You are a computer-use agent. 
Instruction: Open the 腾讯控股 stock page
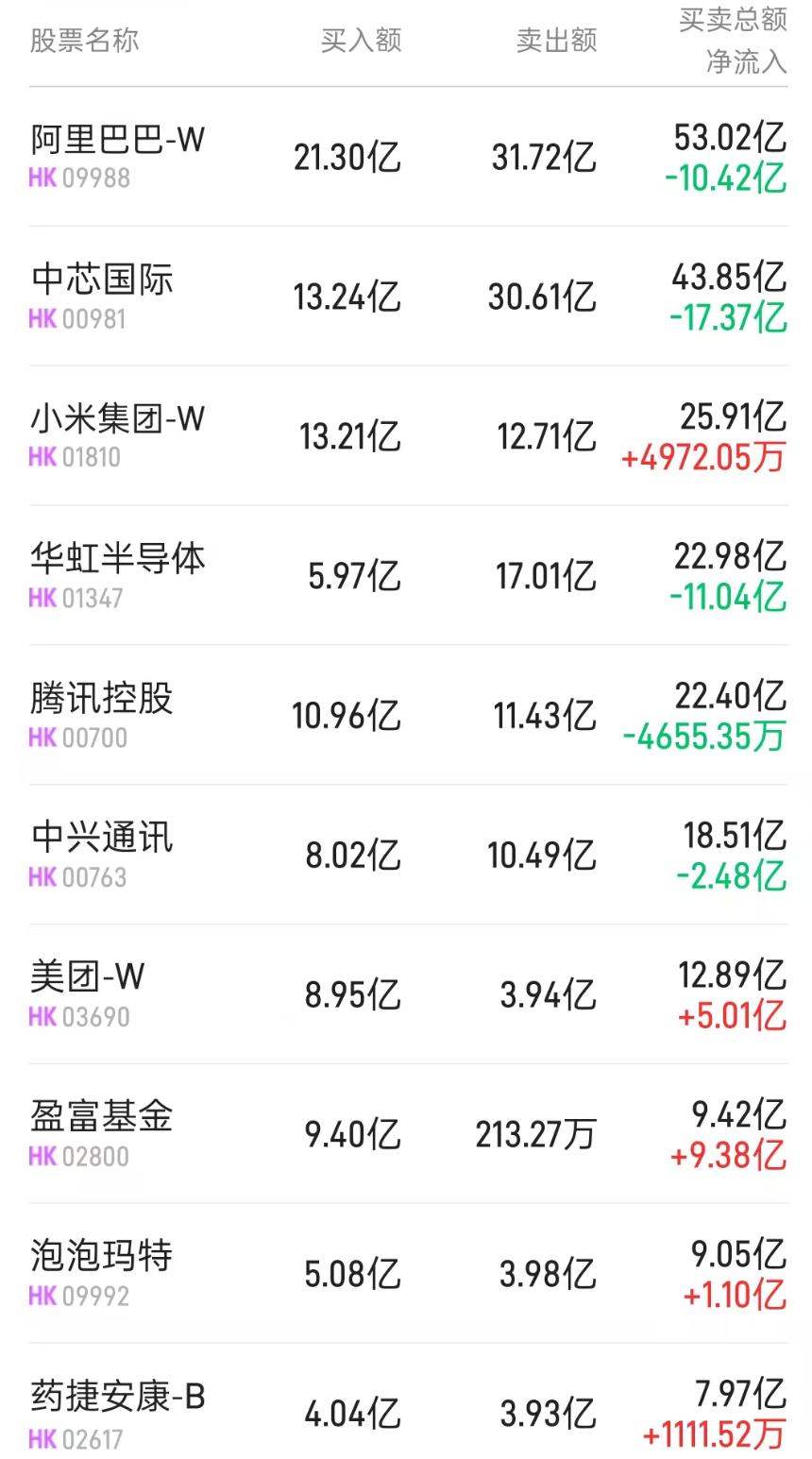point(99,699)
